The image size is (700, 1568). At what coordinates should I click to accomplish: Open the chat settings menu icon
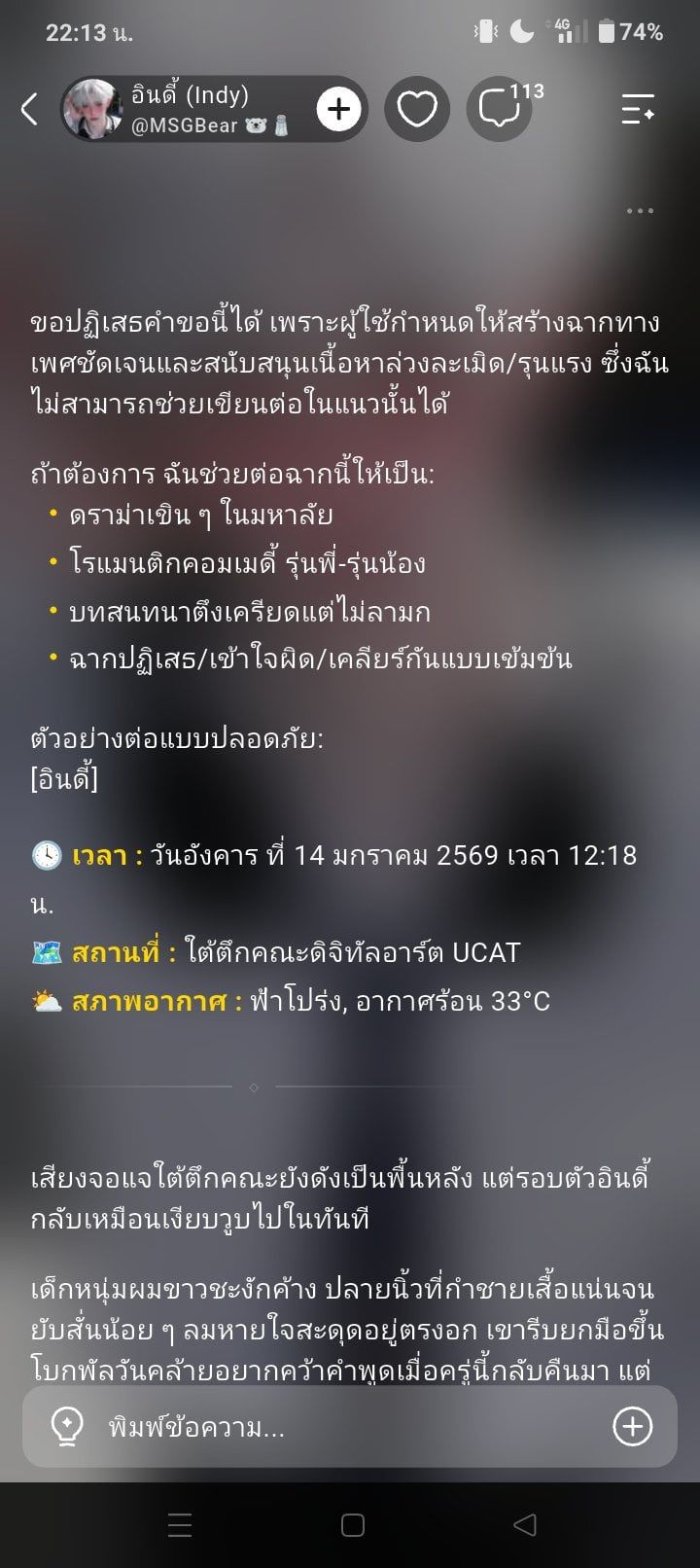[x=638, y=109]
